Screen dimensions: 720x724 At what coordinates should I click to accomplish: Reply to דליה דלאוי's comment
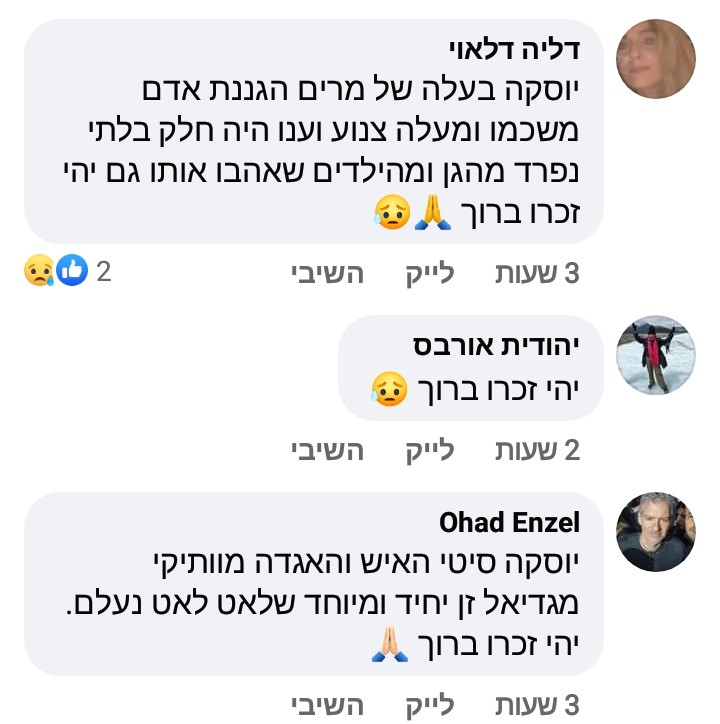(x=327, y=273)
